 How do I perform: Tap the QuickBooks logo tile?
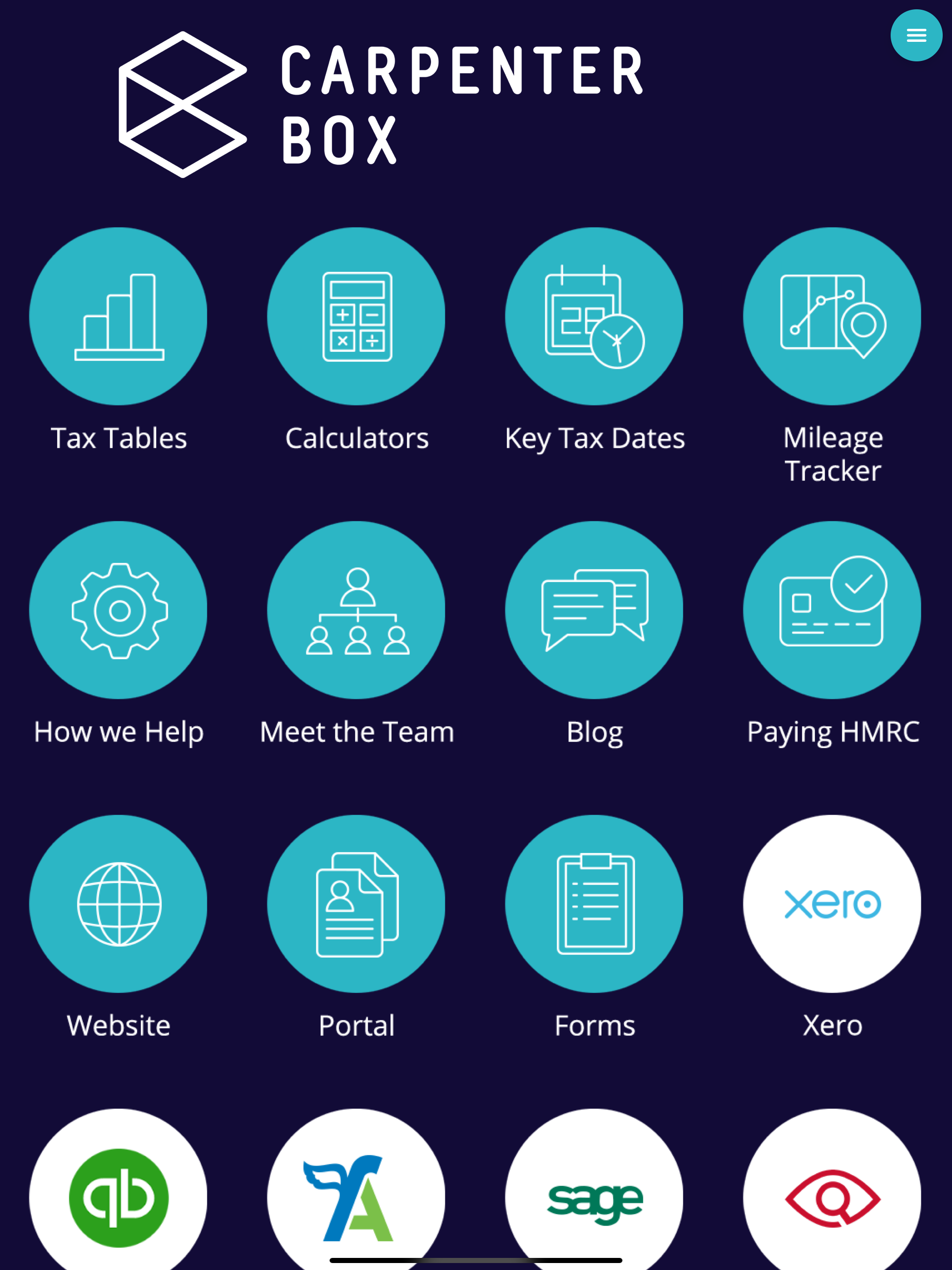(x=118, y=1197)
